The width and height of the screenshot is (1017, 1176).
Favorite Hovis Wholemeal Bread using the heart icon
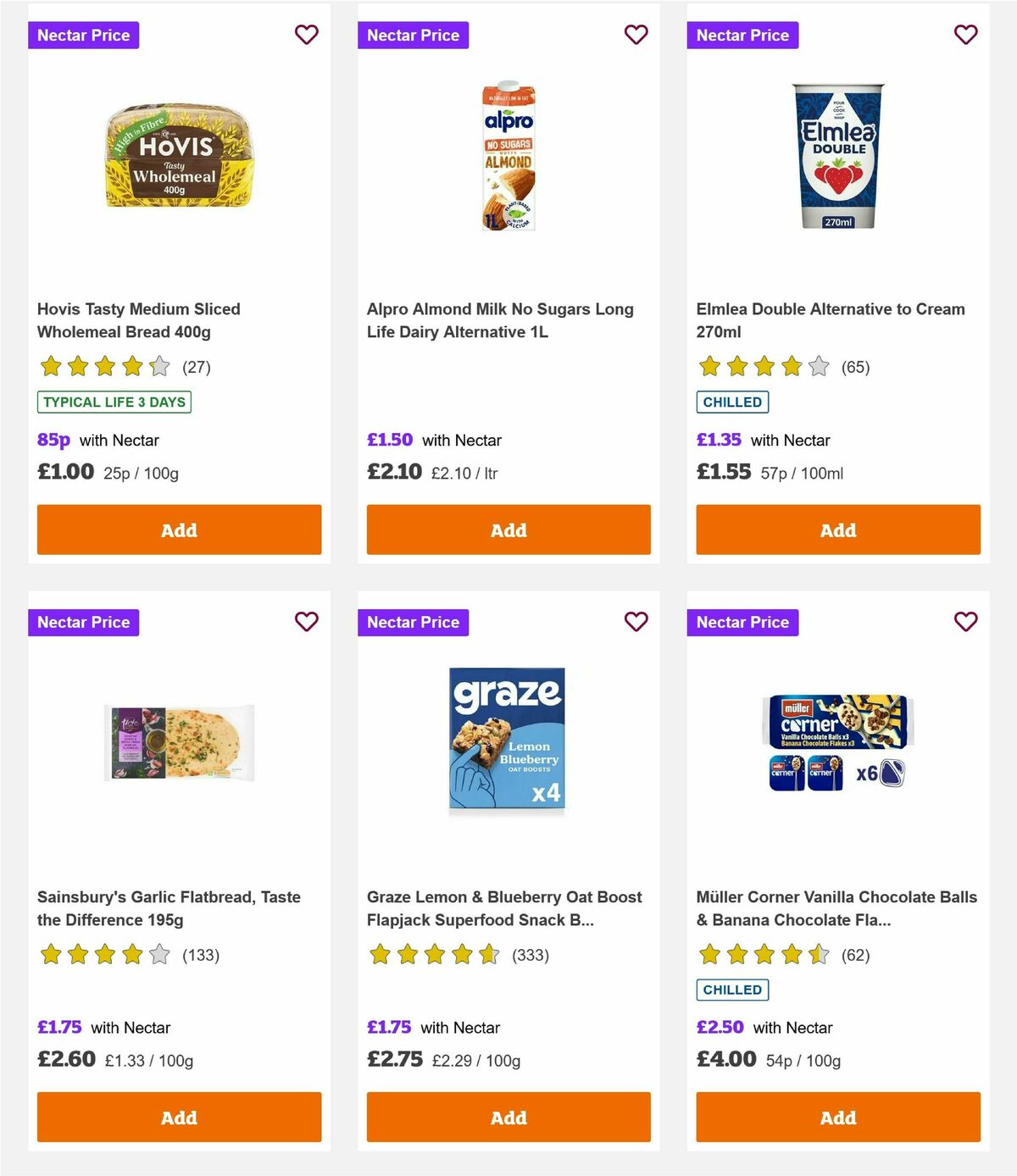tap(306, 35)
